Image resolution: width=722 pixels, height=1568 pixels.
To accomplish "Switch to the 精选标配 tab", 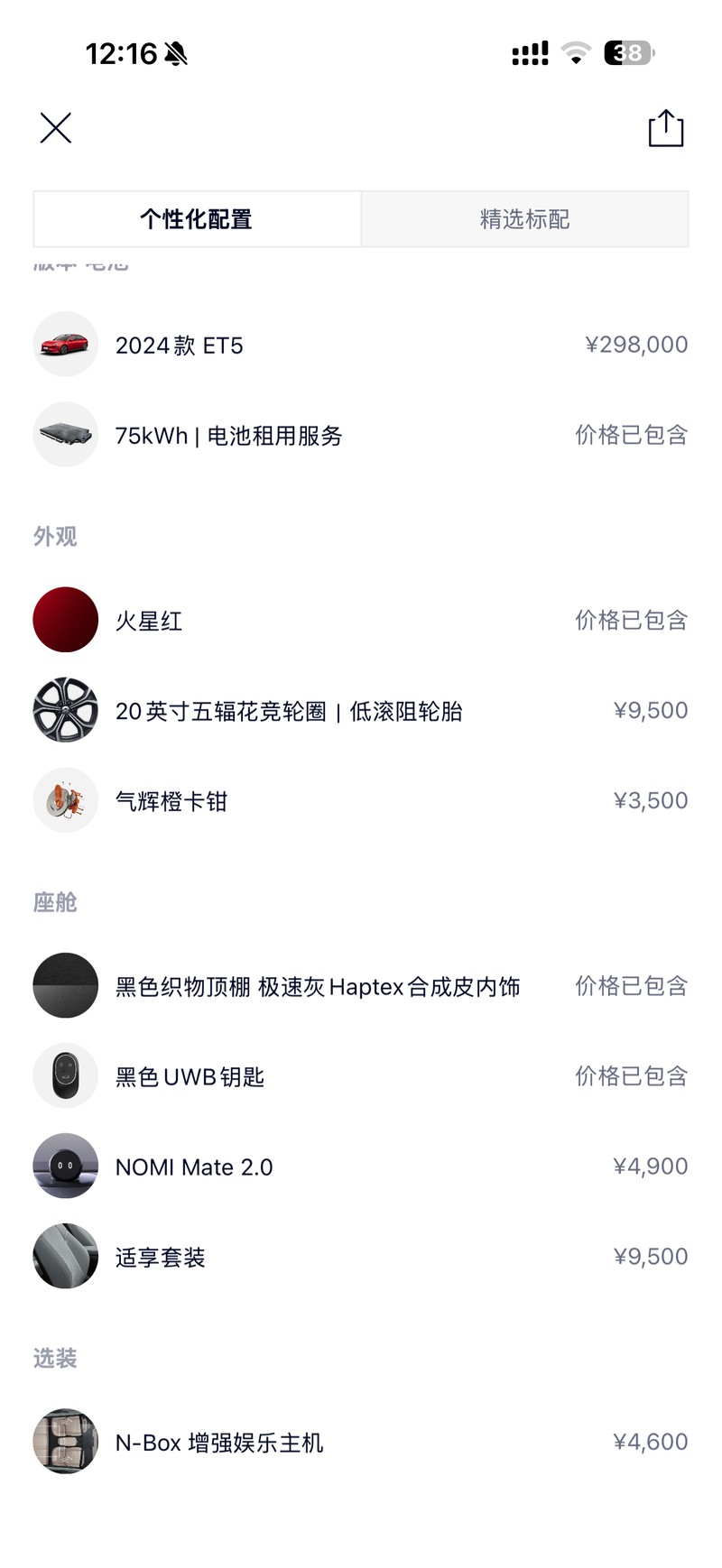I will tap(524, 219).
